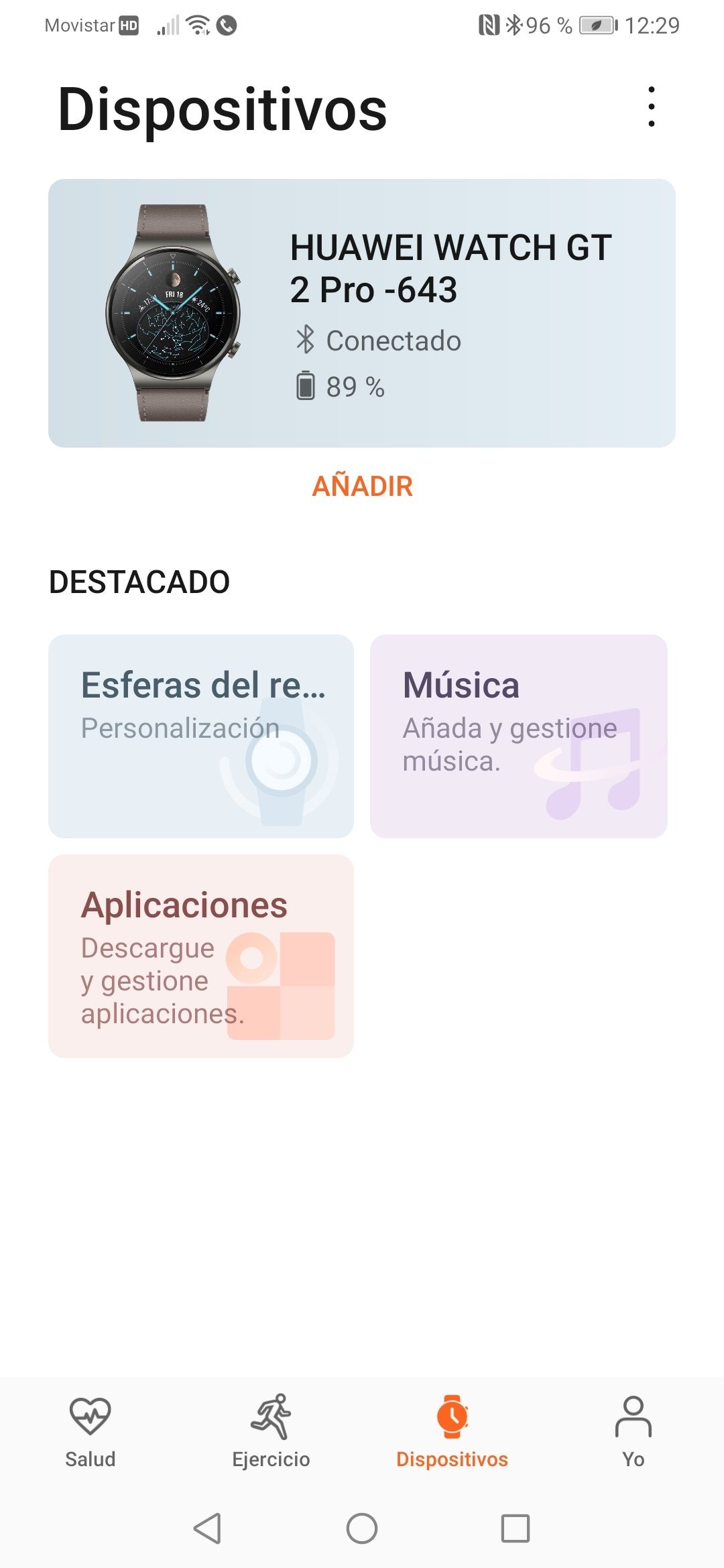Open the three-dot overflow menu

tap(651, 107)
